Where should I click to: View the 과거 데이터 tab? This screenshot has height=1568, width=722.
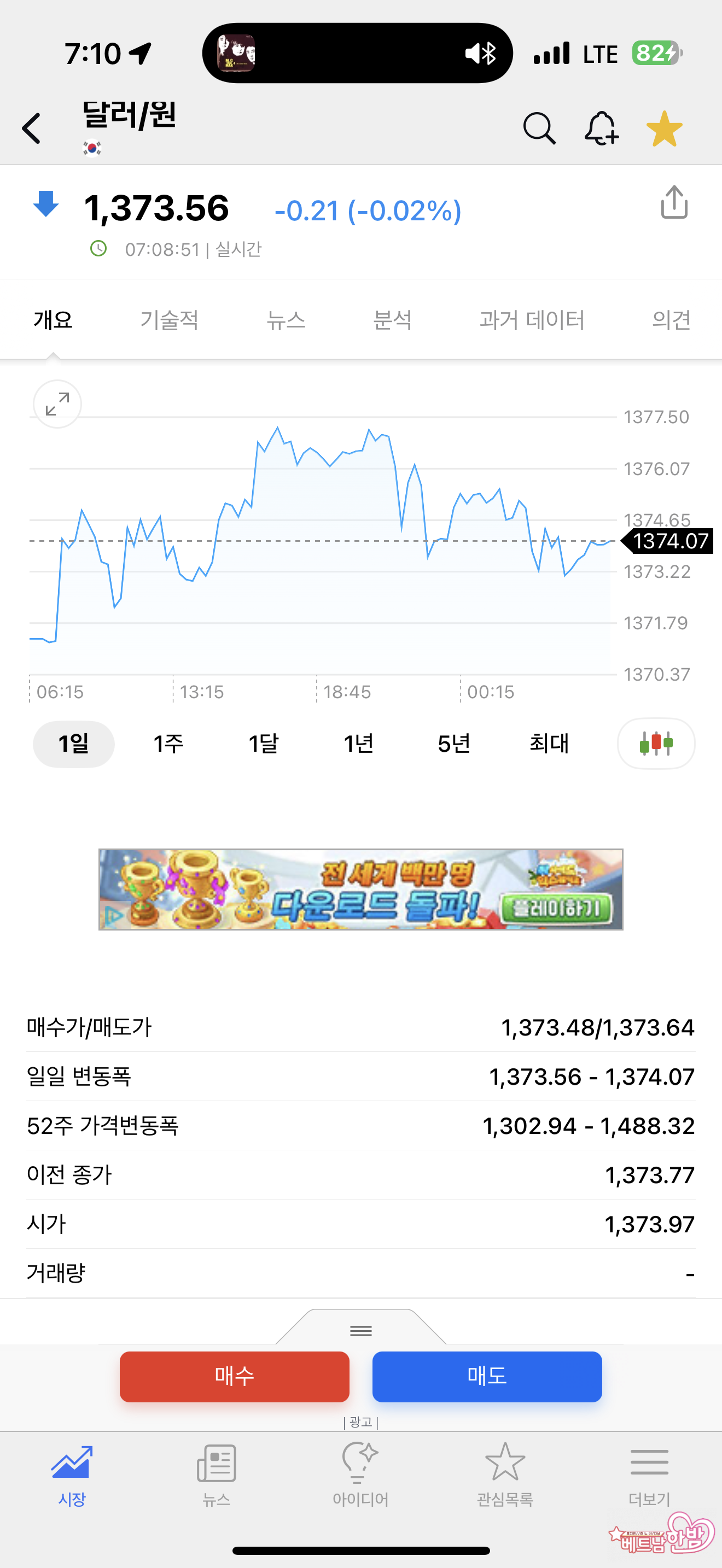point(532,320)
